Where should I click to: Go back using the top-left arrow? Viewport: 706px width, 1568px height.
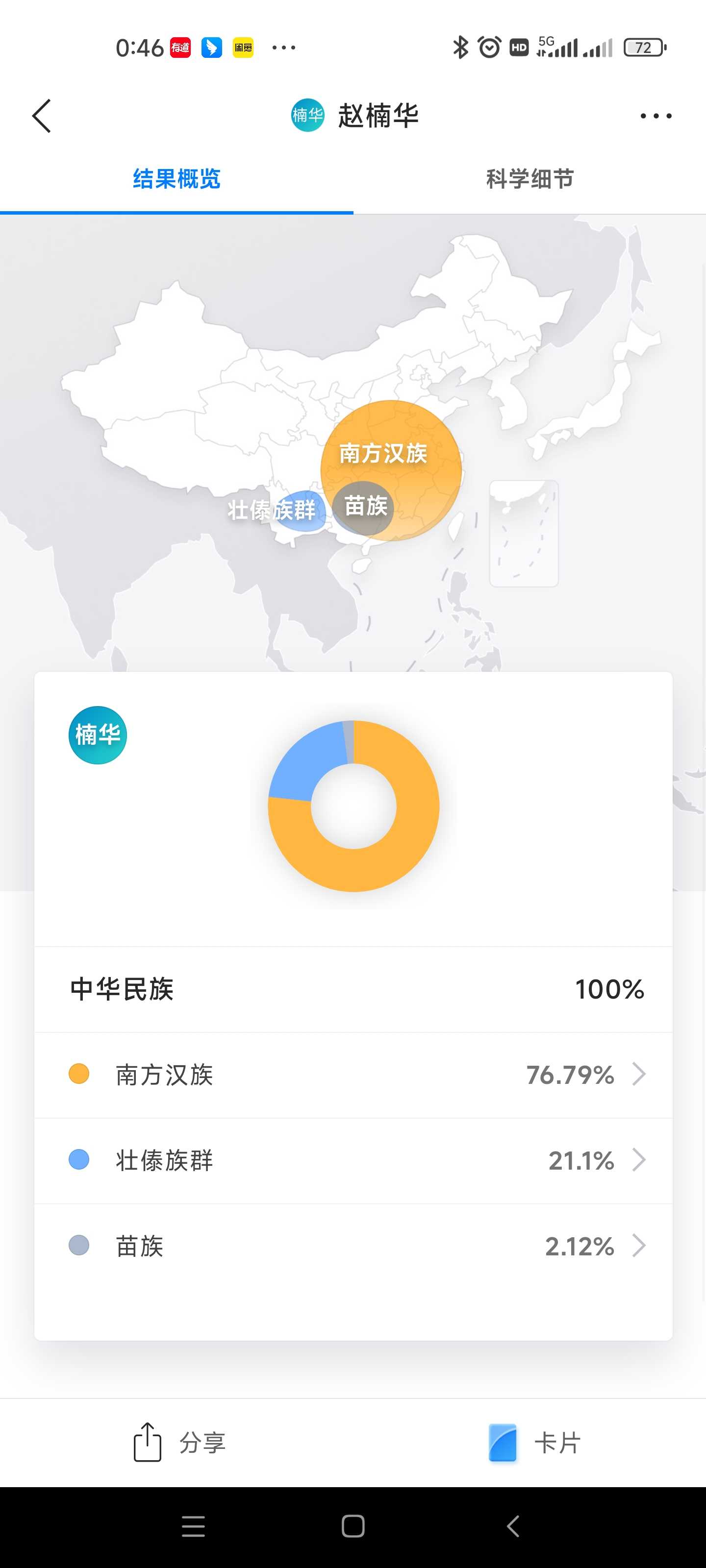click(x=41, y=116)
